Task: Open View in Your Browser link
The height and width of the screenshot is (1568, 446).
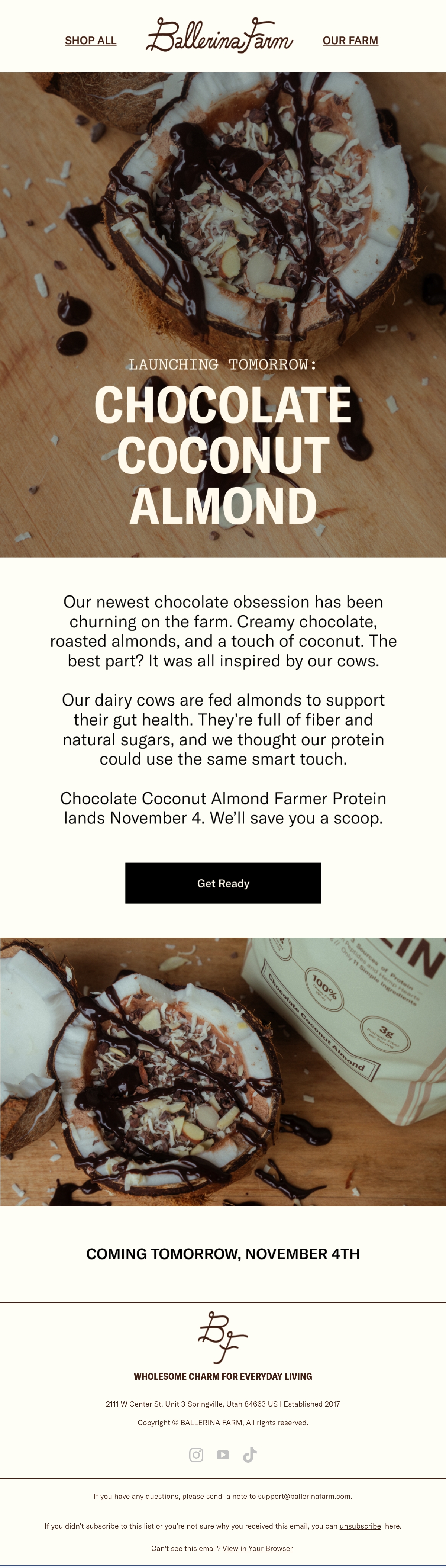Action: 257,1548
